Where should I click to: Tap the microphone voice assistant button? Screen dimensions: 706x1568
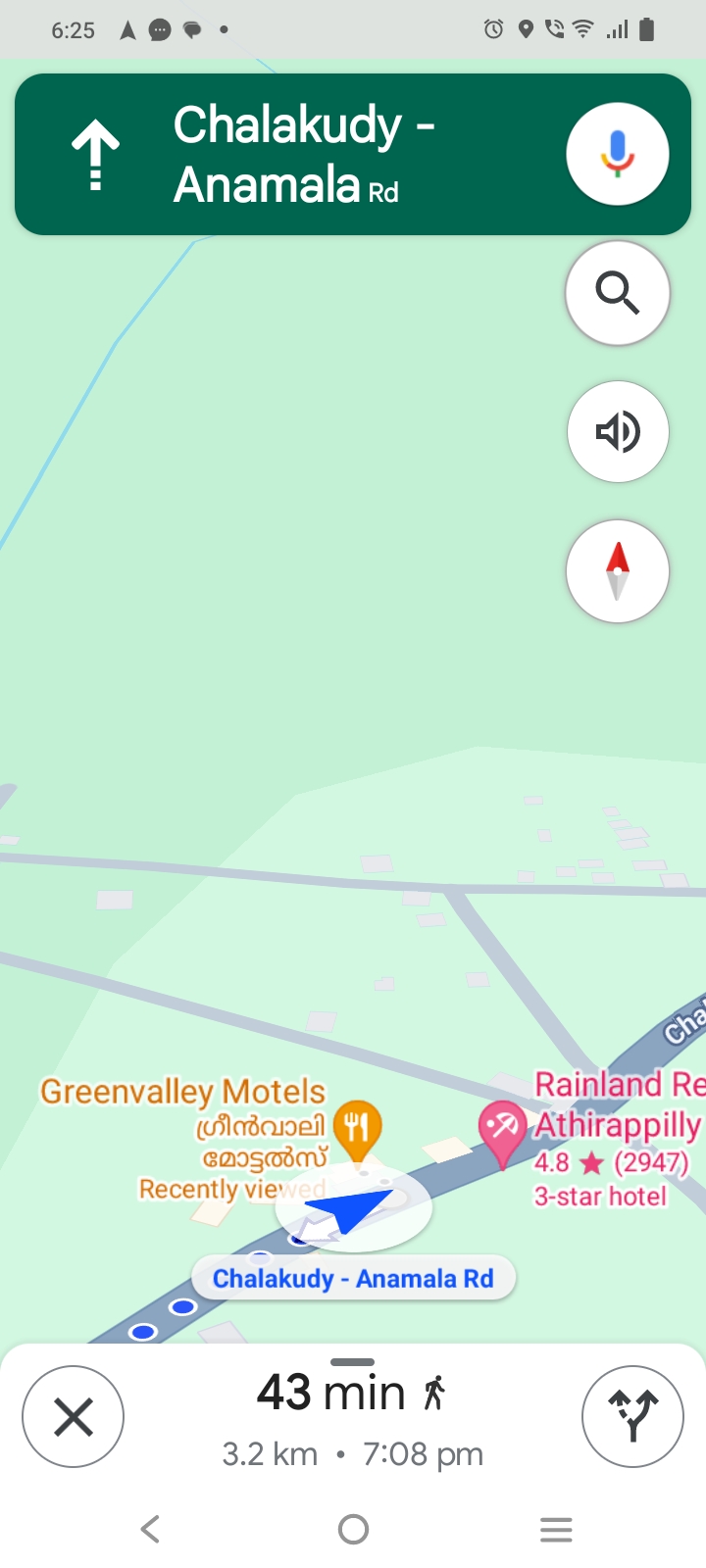pyautogui.click(x=618, y=154)
